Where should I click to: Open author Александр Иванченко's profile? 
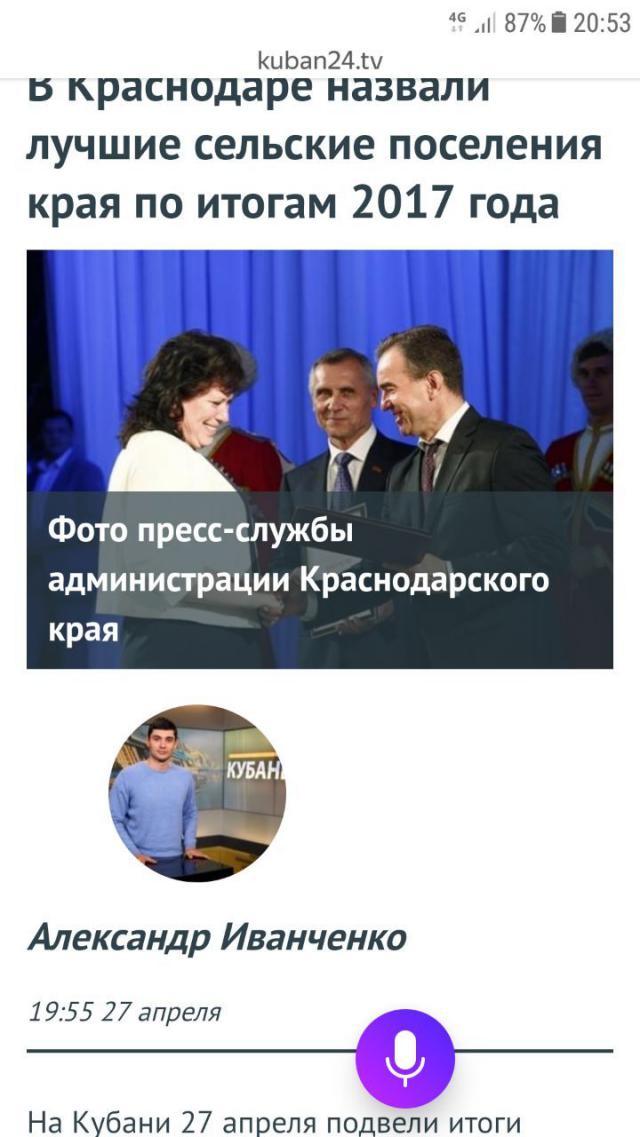click(217, 937)
